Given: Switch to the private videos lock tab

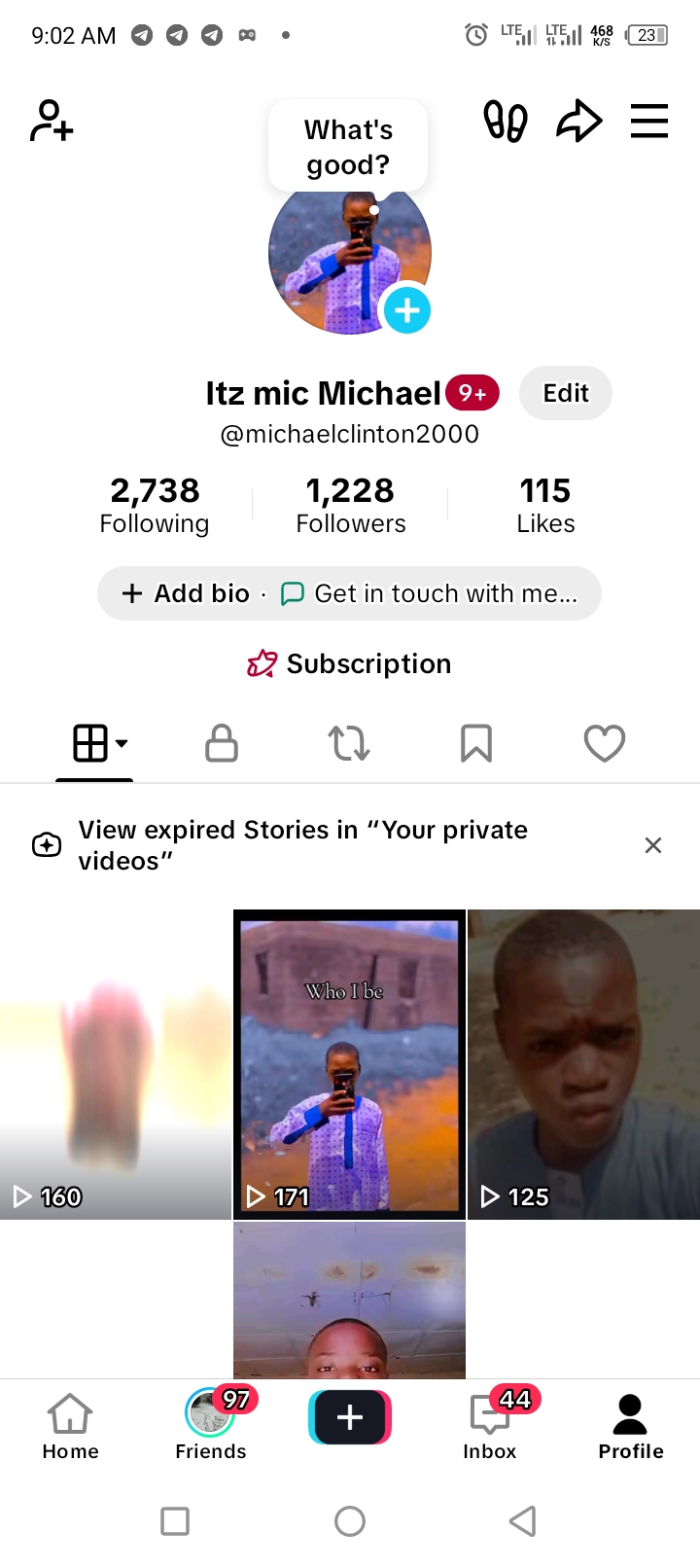Looking at the screenshot, I should (222, 744).
